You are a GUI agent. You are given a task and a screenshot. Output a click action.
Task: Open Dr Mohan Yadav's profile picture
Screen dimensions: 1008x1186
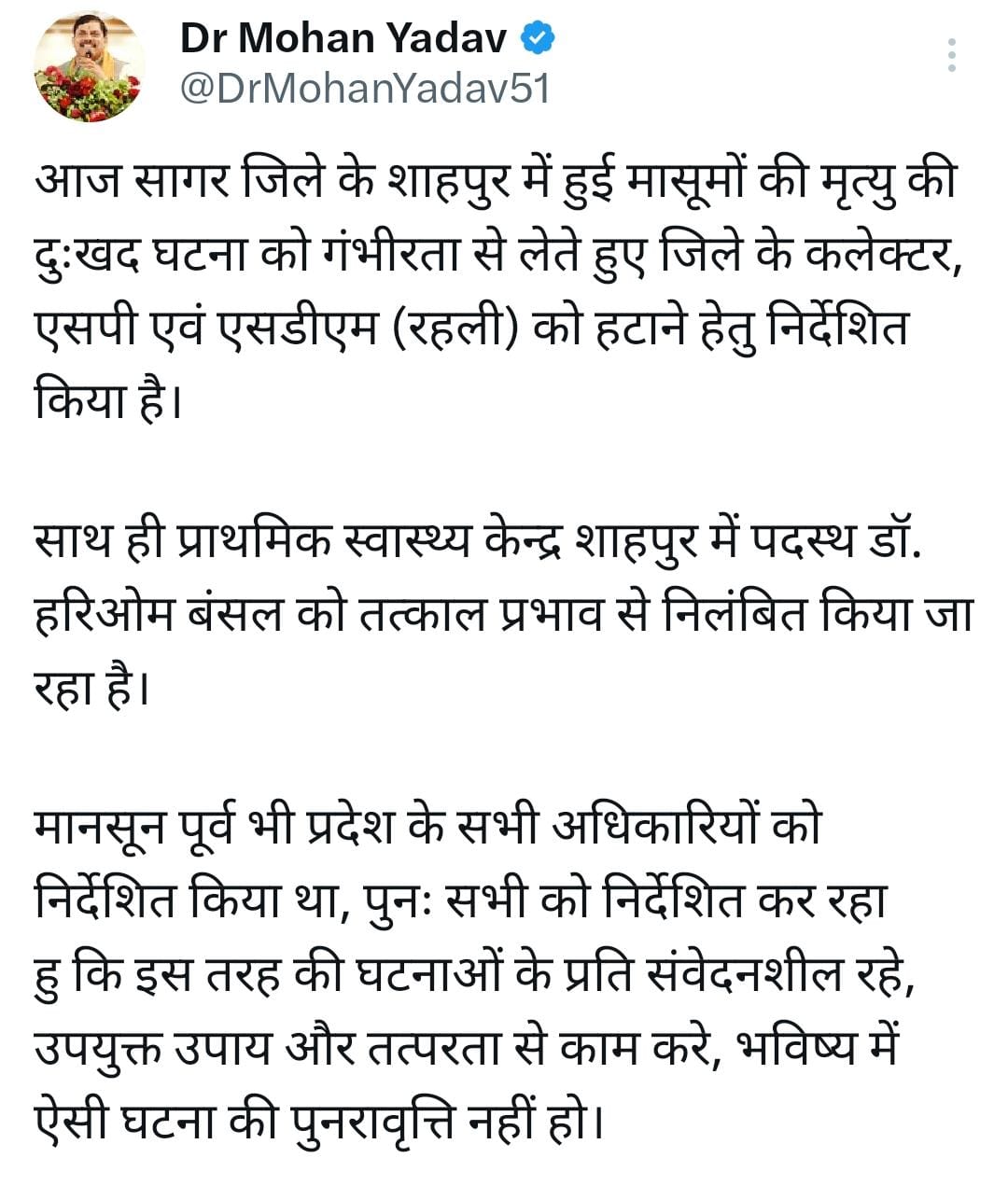pyautogui.click(x=90, y=67)
